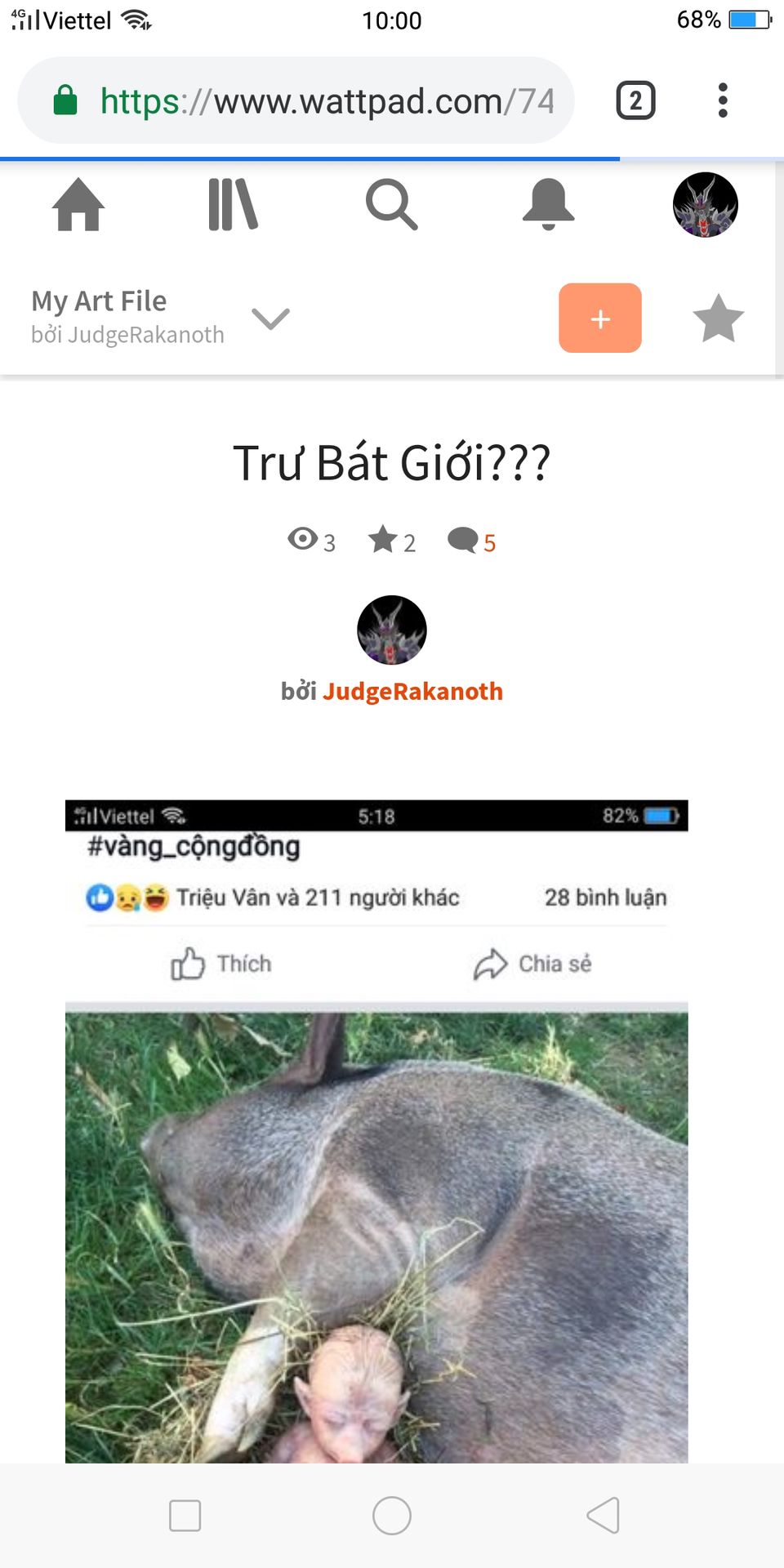Go to the Wattpad home page

[78, 204]
